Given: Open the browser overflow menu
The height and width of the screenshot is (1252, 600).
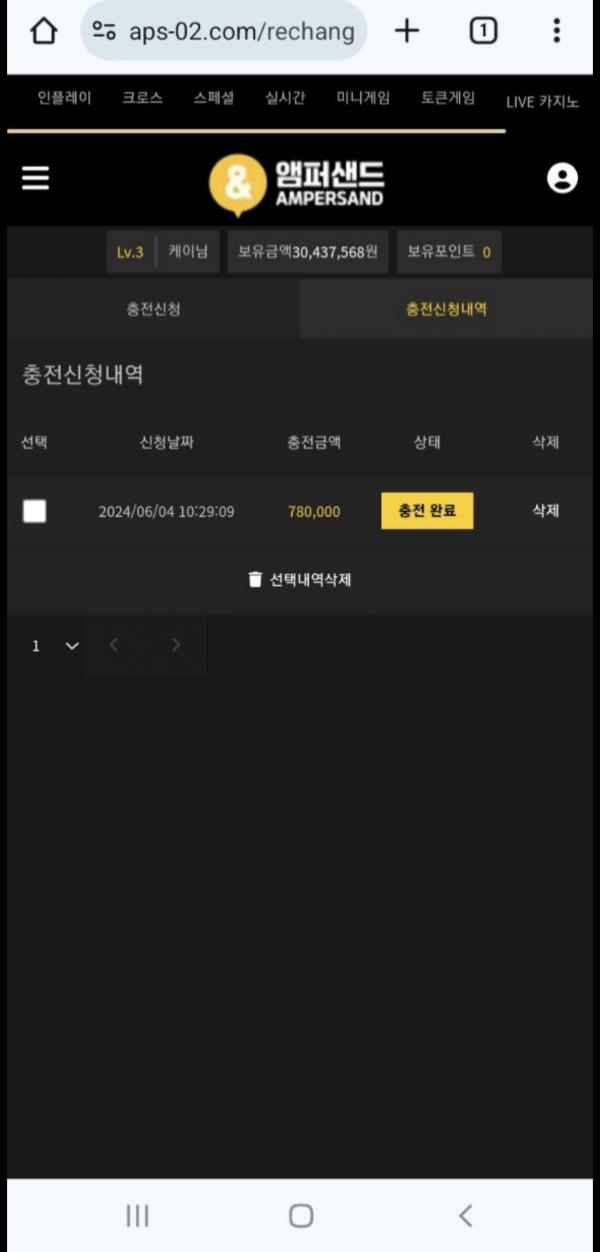Looking at the screenshot, I should point(557,31).
